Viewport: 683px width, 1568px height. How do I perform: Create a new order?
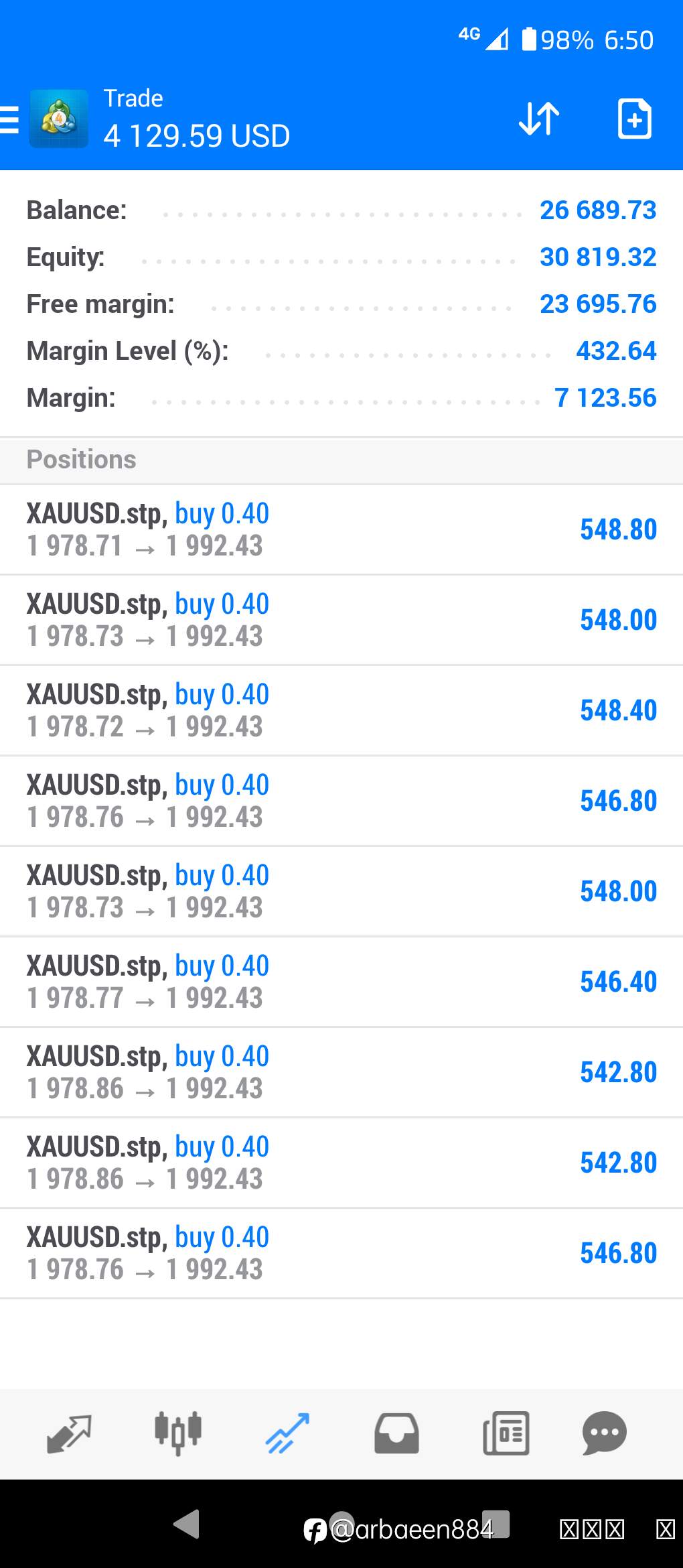point(634,119)
